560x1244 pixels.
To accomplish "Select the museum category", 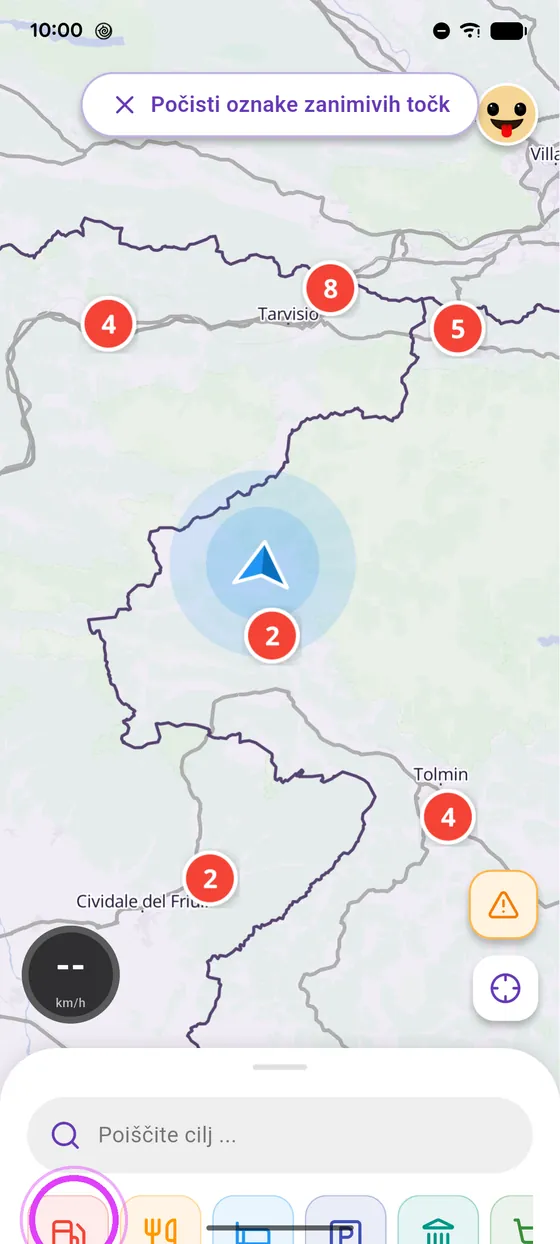I will click(437, 1221).
